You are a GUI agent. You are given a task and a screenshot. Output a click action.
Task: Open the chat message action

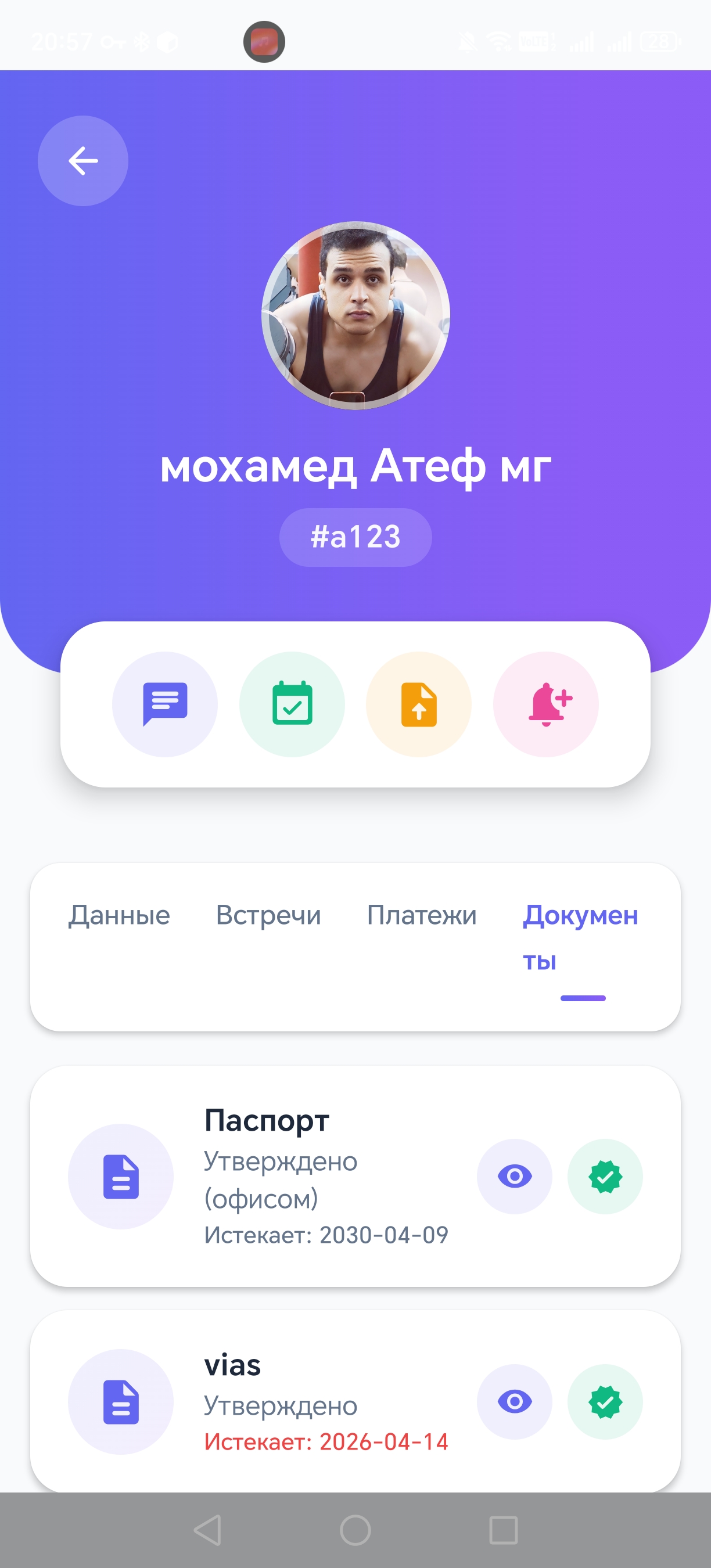(x=165, y=704)
